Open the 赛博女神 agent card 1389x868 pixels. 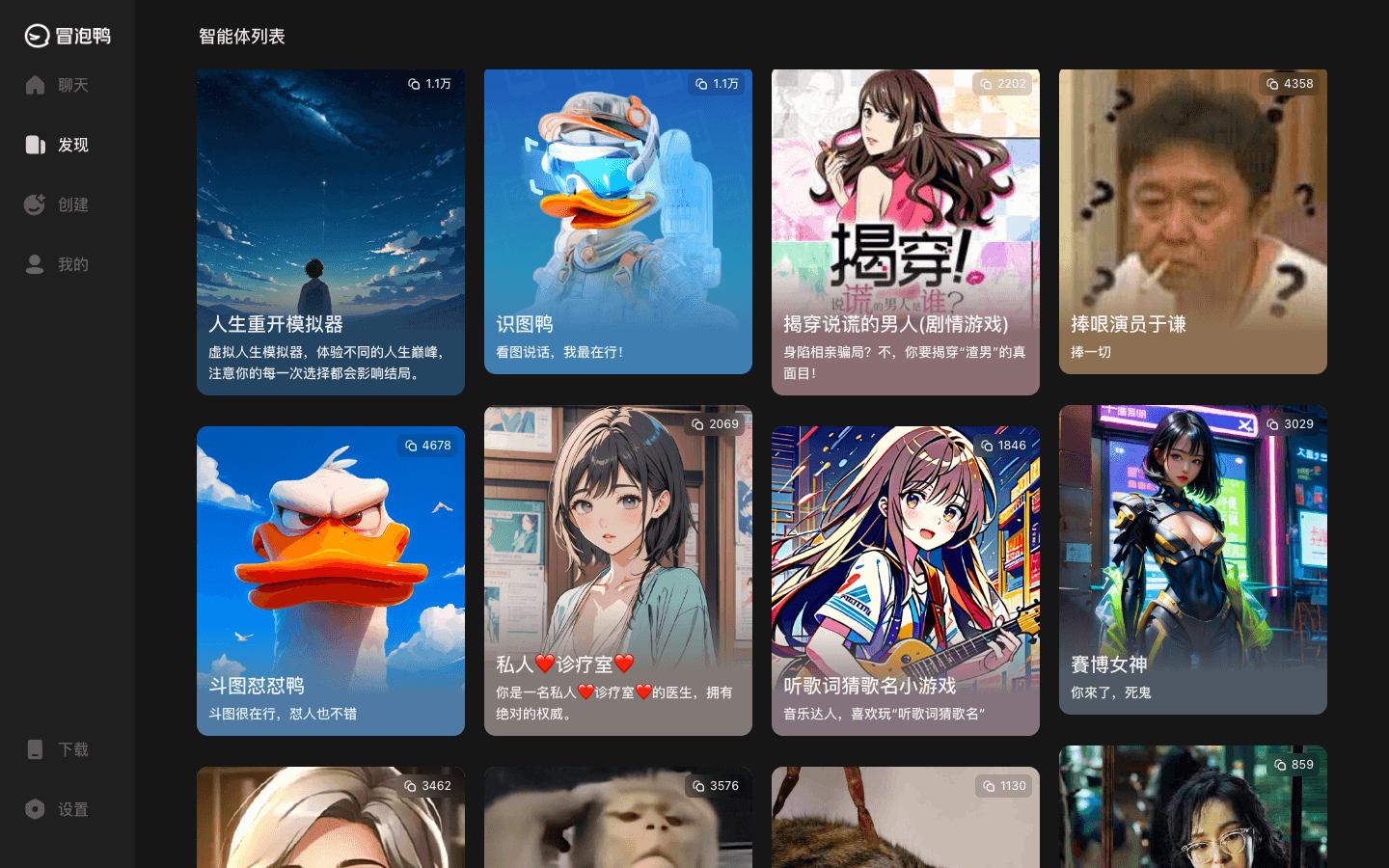tap(1192, 559)
